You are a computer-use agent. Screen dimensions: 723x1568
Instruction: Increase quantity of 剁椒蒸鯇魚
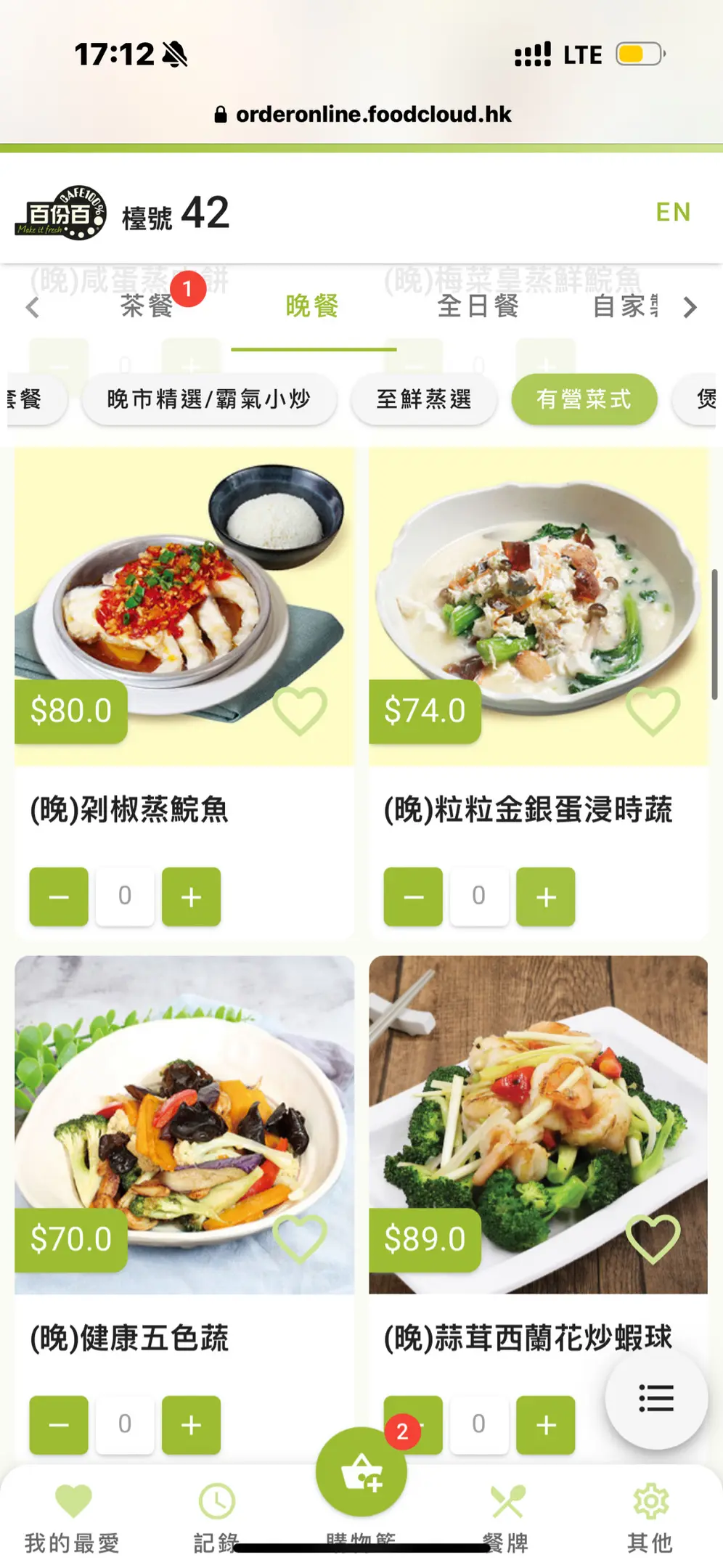click(x=191, y=897)
